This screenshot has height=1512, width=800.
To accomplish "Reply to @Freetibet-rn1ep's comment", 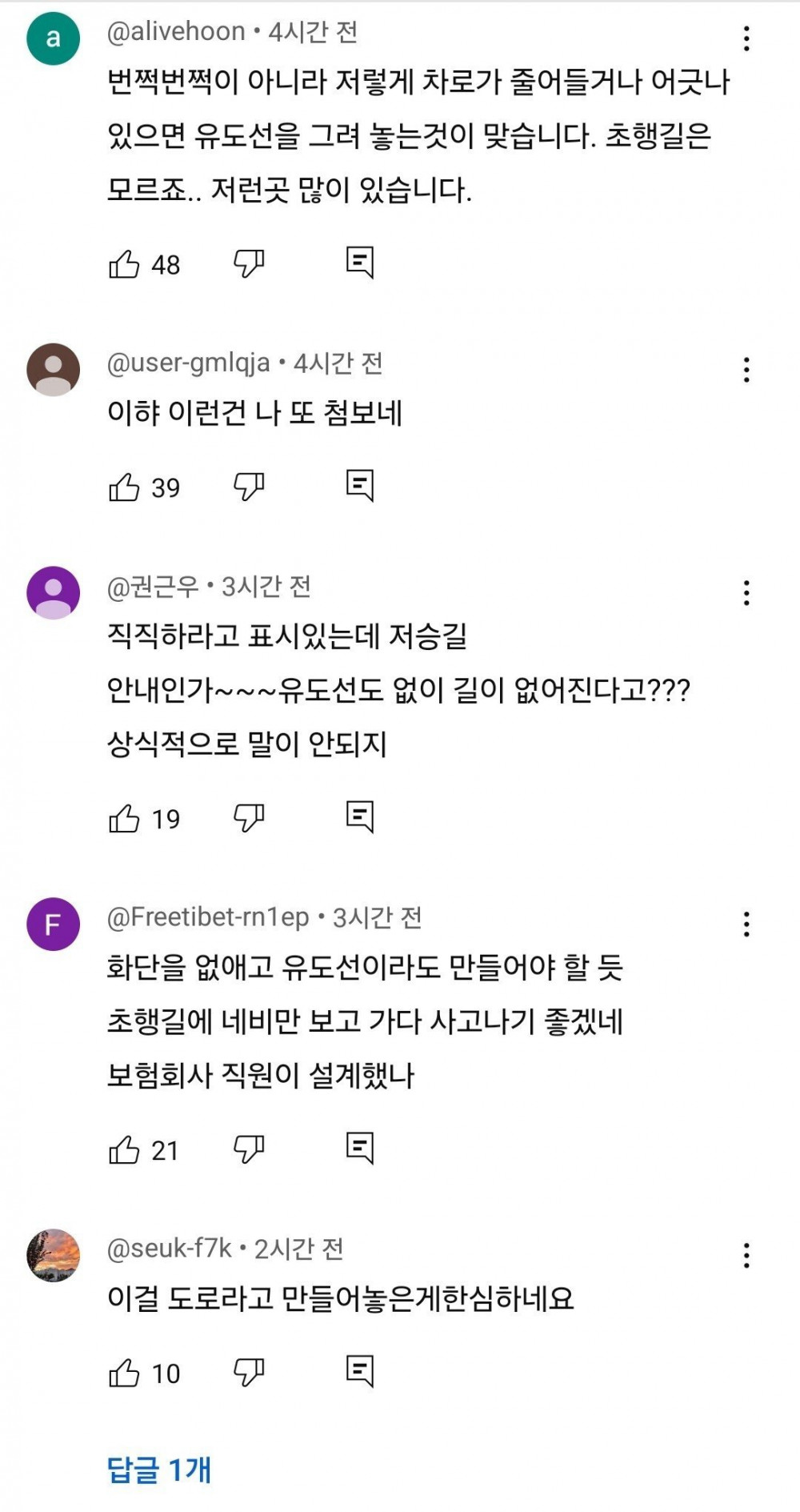I will 360,1149.
